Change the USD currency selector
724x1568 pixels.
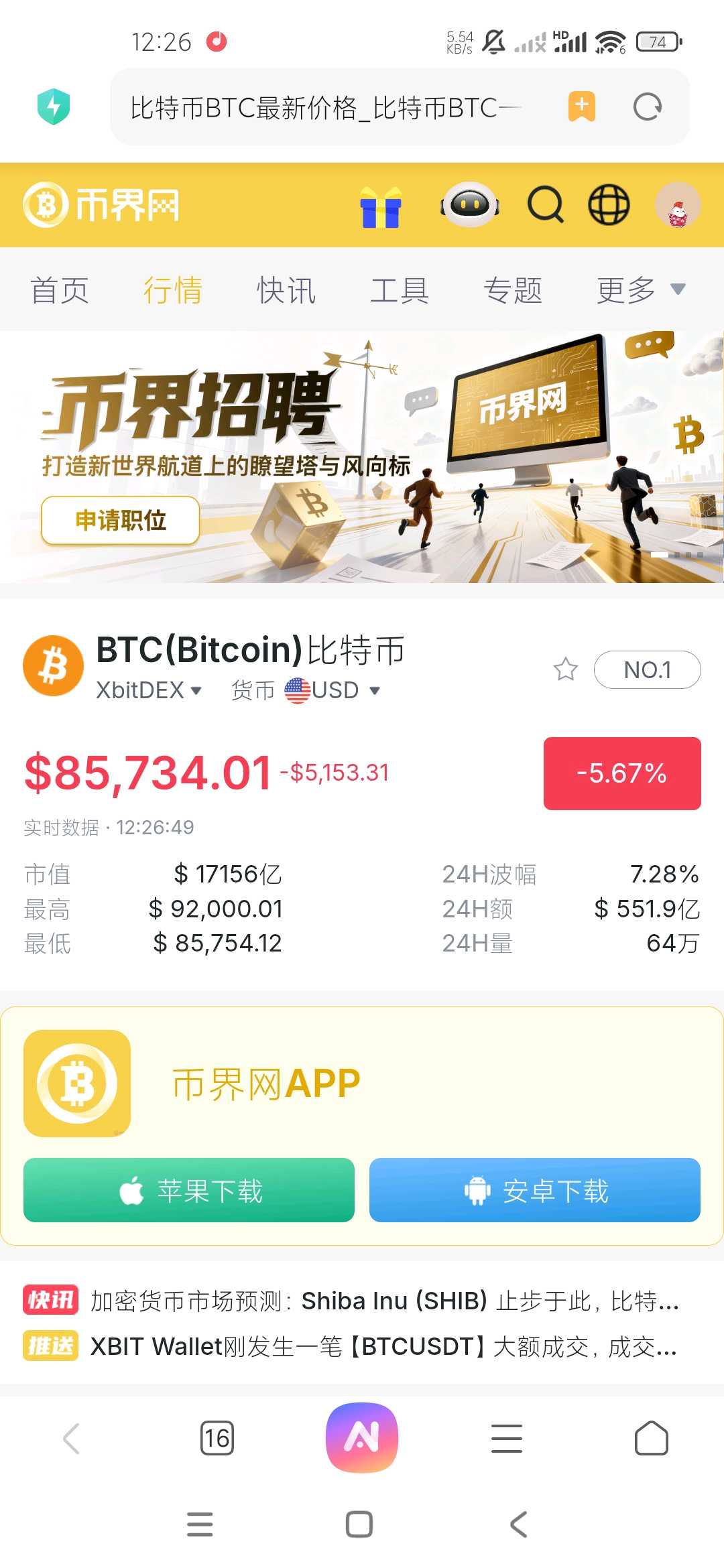333,690
